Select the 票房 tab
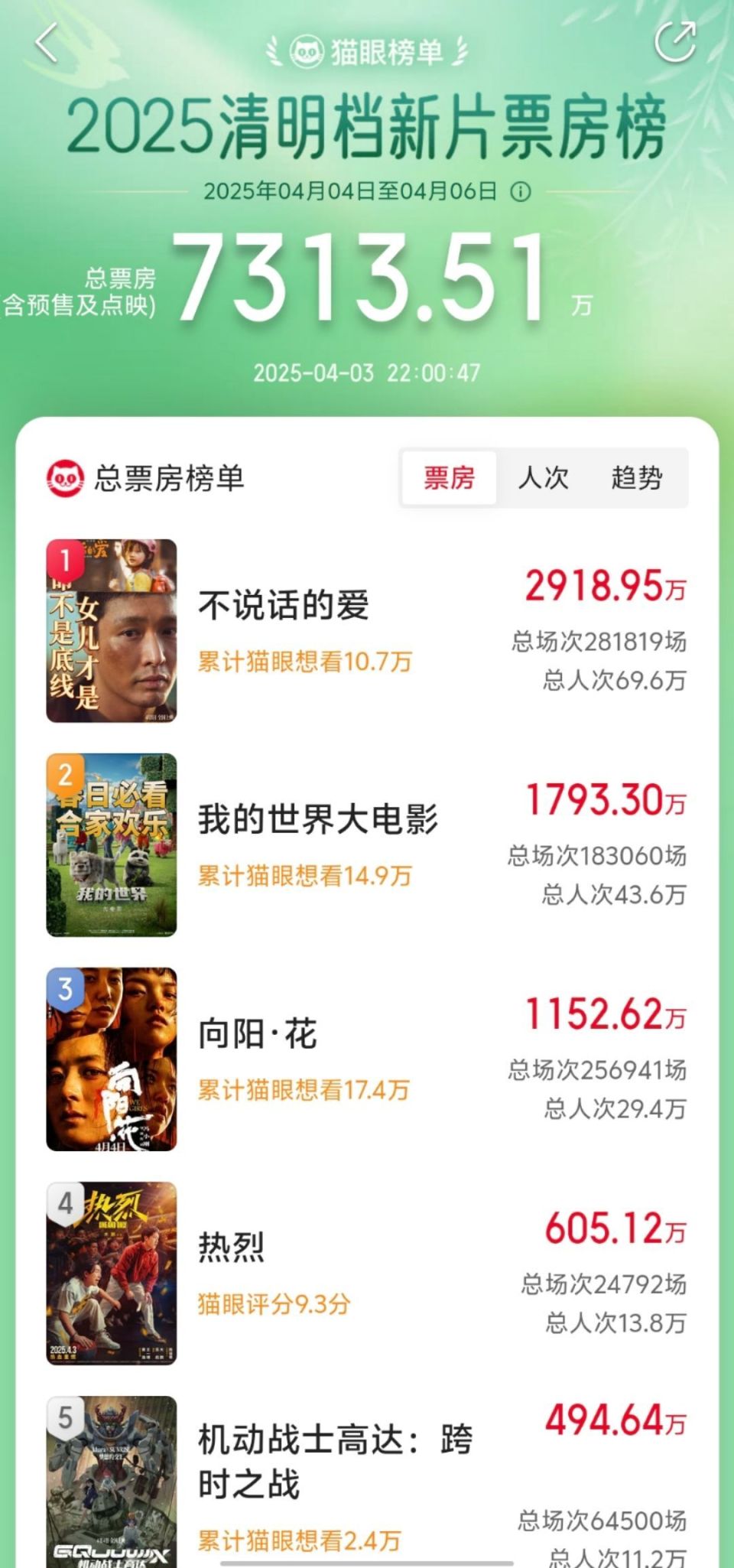734x1568 pixels. tap(450, 478)
